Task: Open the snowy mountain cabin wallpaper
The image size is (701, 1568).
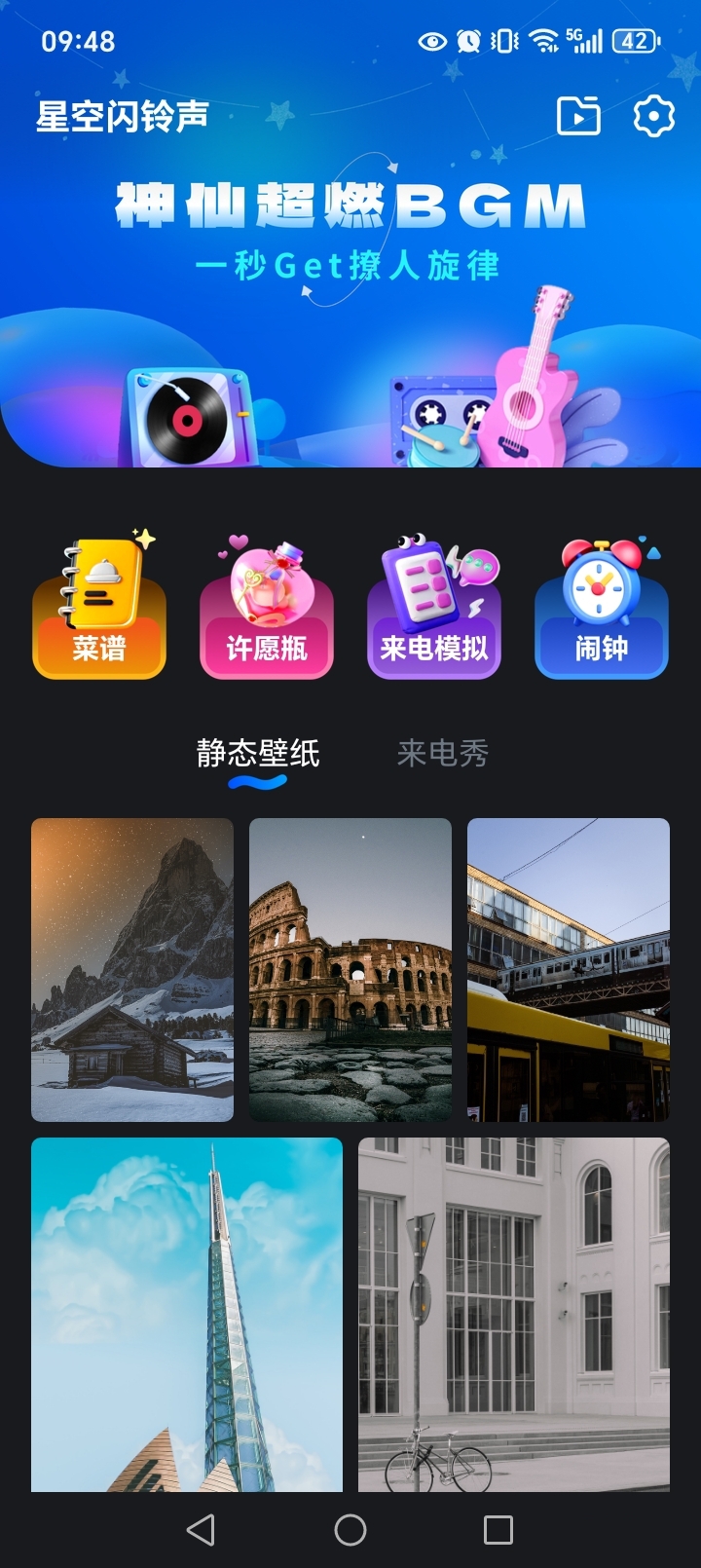Action: coord(132,967)
